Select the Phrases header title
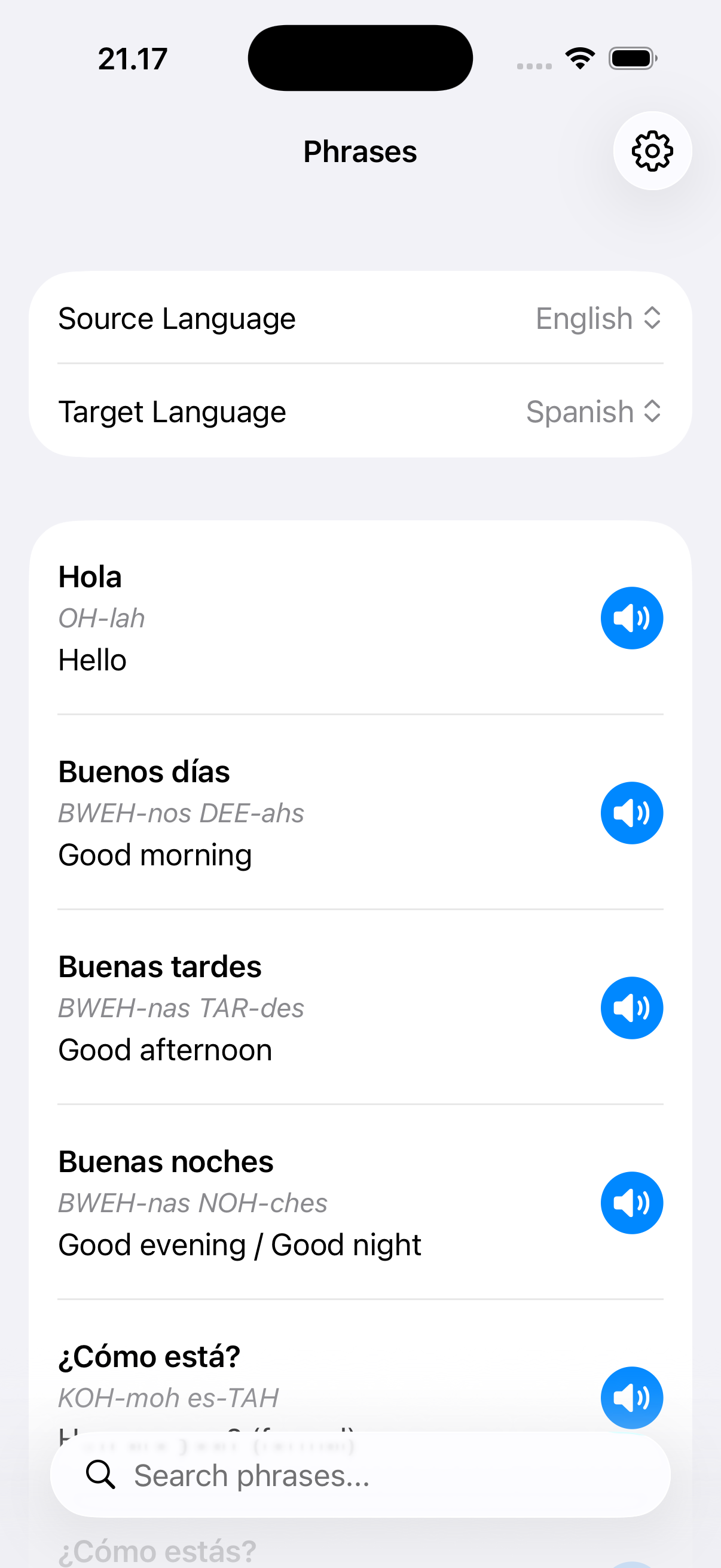Screen dimensions: 721x1568 [360, 151]
